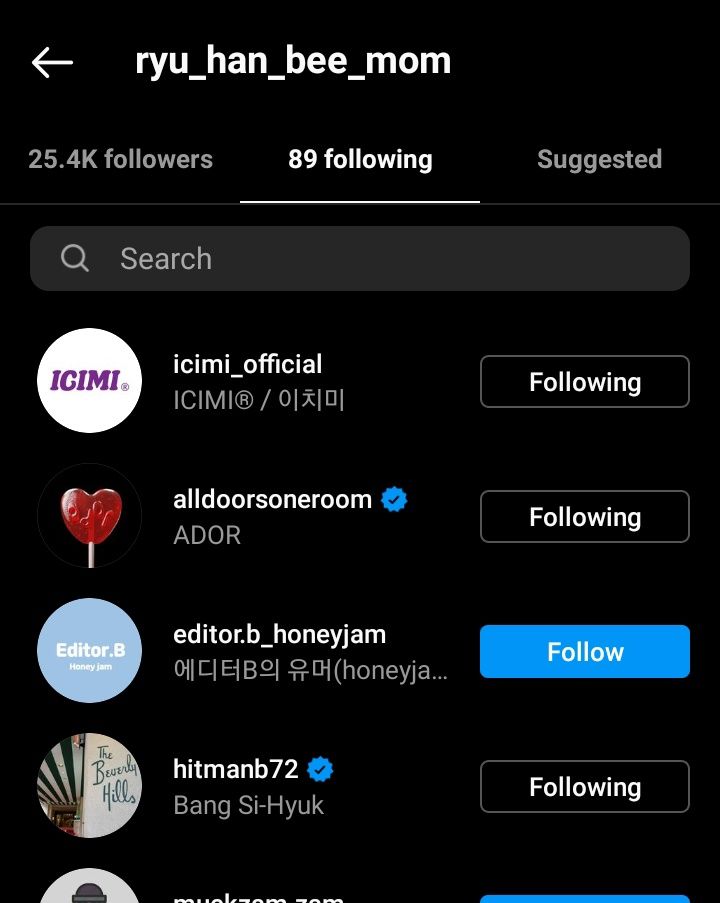Click the verified badge beside alldoorsoneroom
Screen dimensions: 720x903
click(394, 499)
